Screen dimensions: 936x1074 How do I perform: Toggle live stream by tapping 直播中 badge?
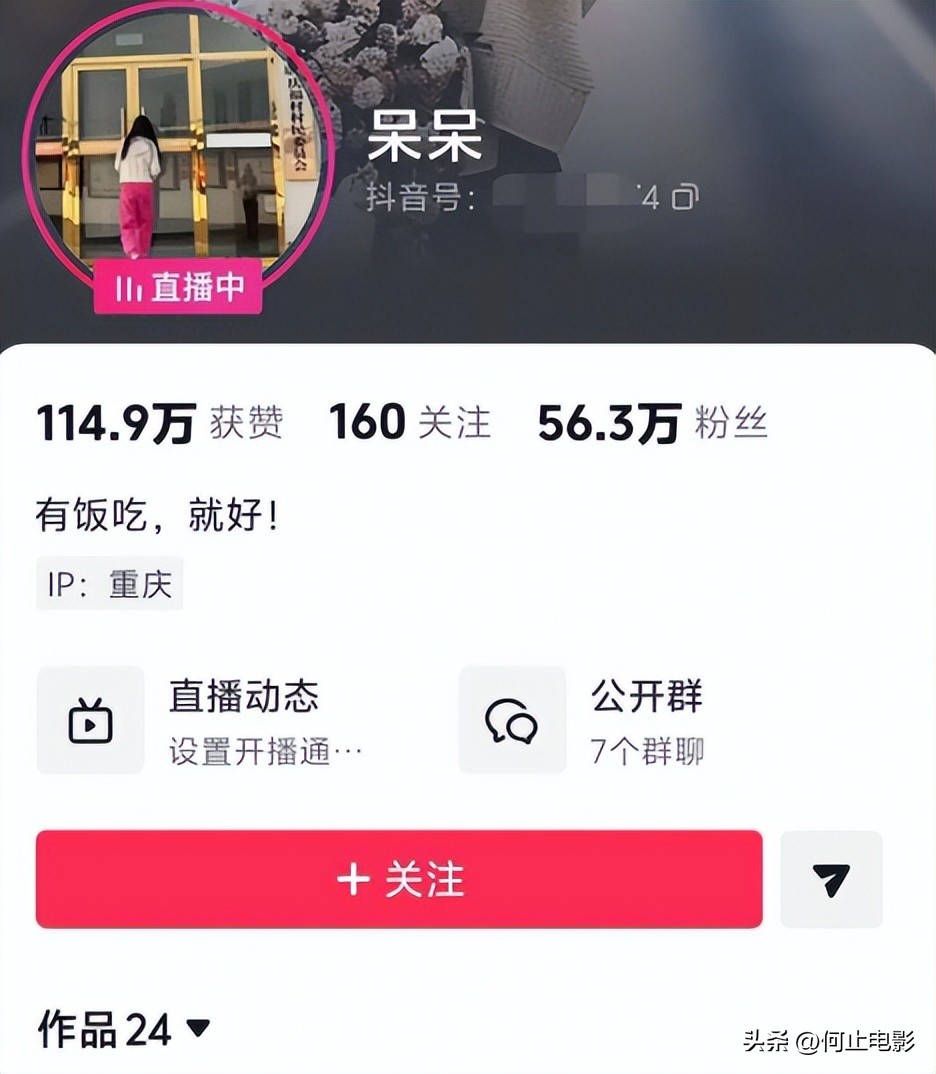[x=180, y=288]
